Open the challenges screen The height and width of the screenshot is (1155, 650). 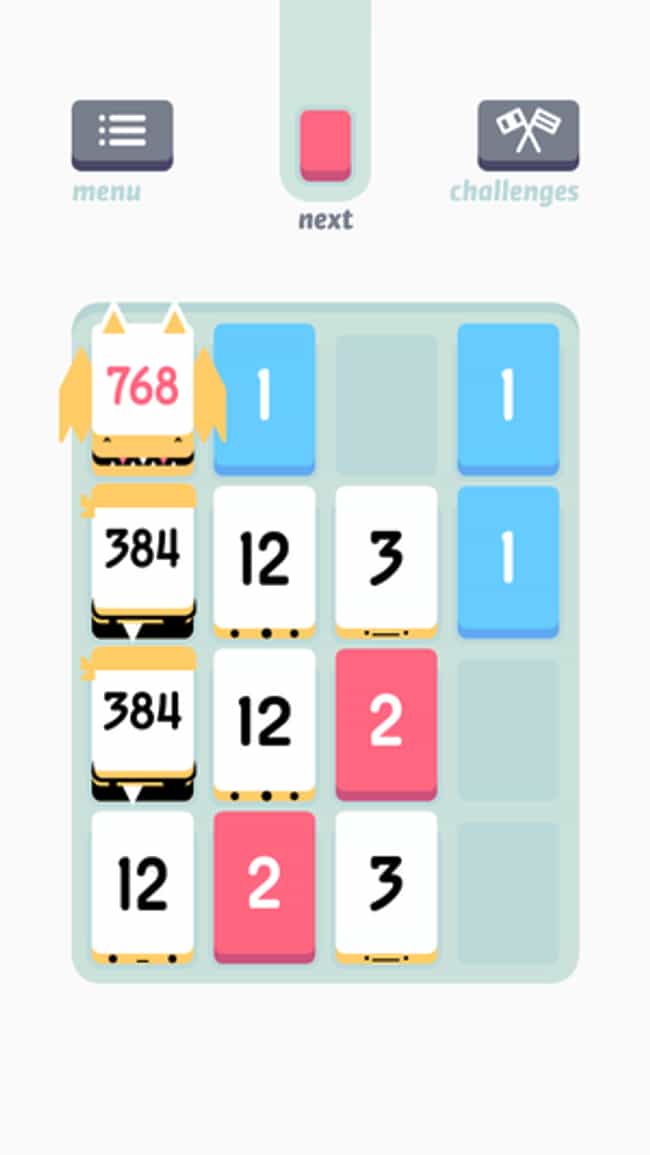(x=528, y=136)
